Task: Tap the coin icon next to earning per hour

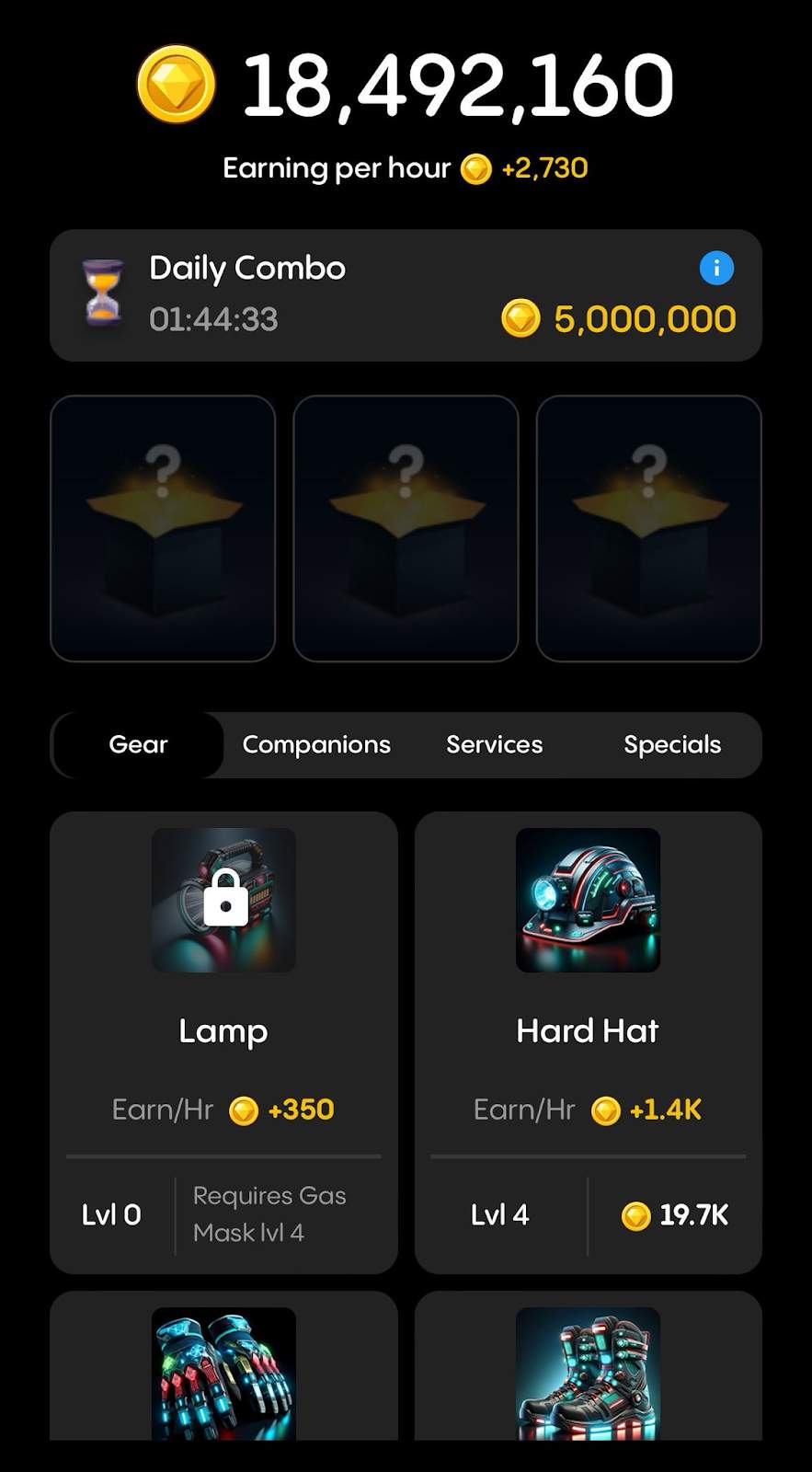Action: [475, 167]
